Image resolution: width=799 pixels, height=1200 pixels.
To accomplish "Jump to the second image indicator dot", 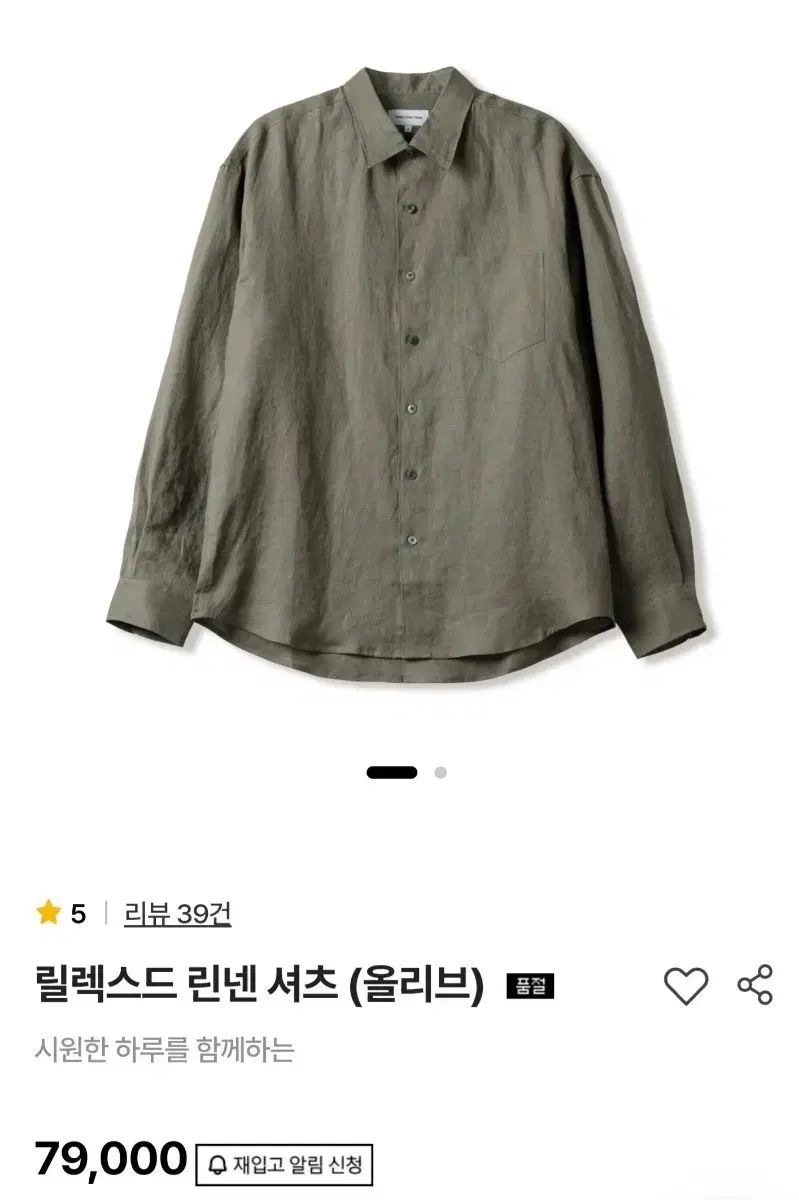I will [441, 772].
